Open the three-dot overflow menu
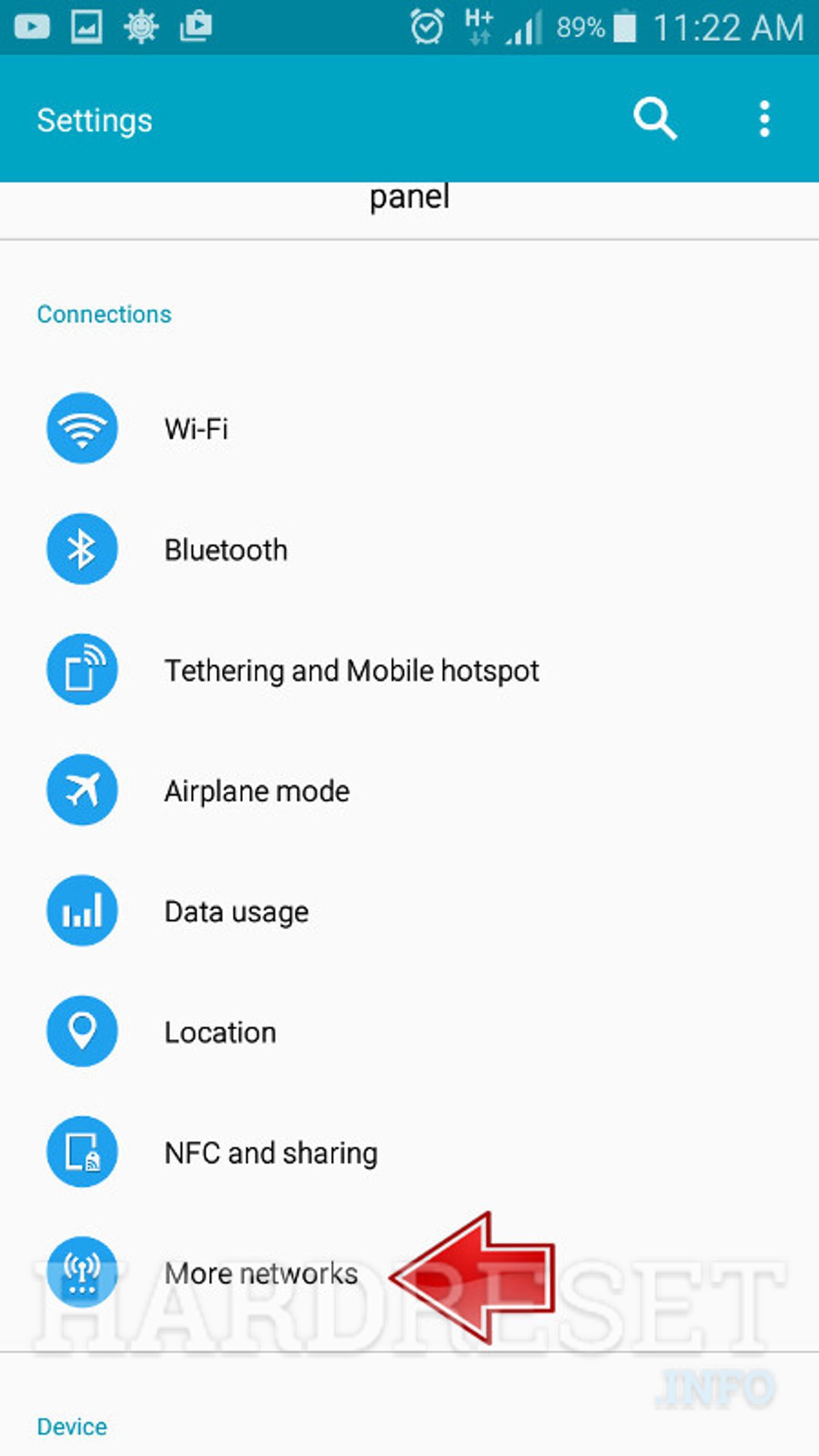Viewport: 819px width, 1456px height. point(764,119)
